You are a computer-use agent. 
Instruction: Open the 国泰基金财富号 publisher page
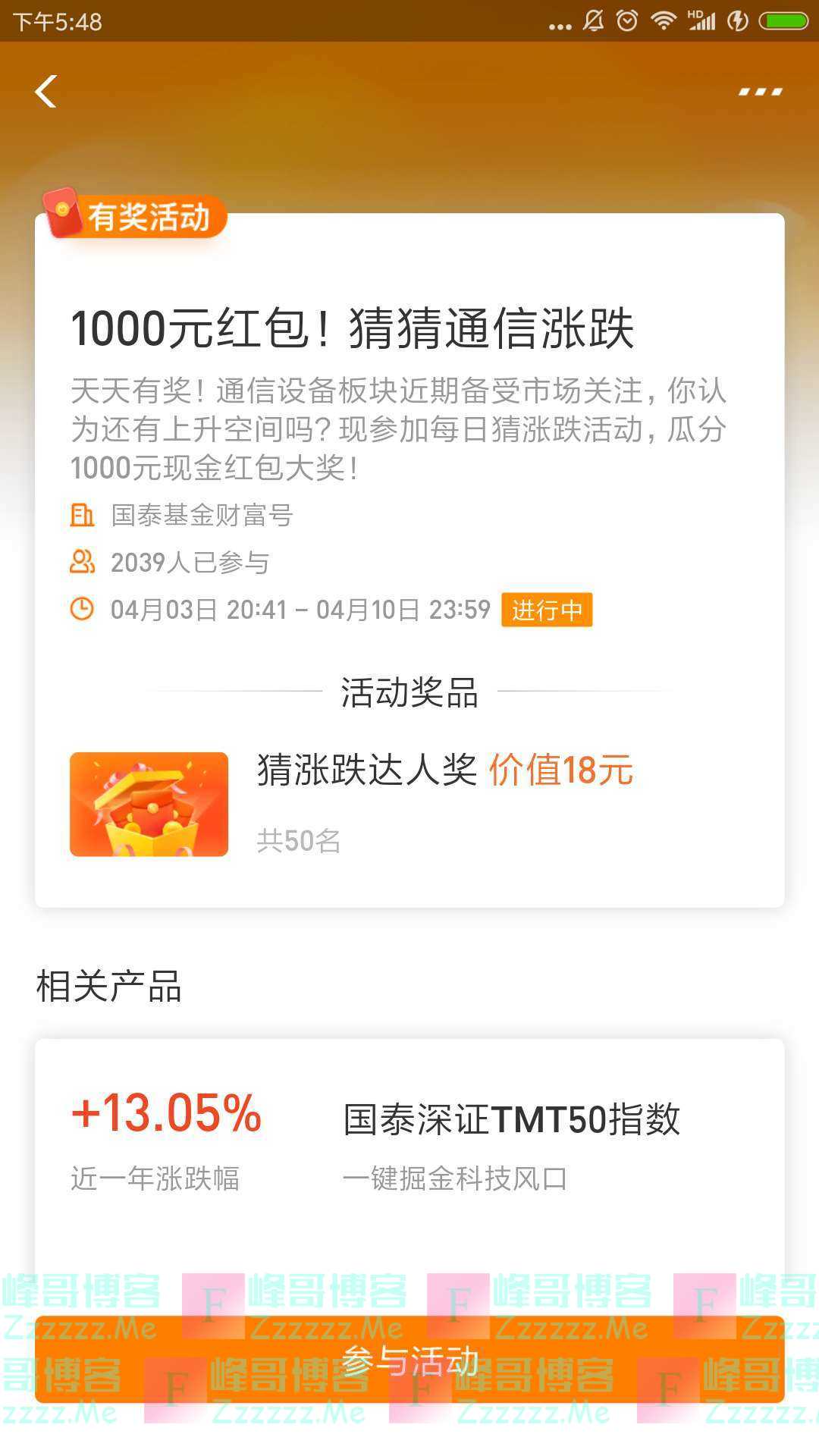coord(201,516)
